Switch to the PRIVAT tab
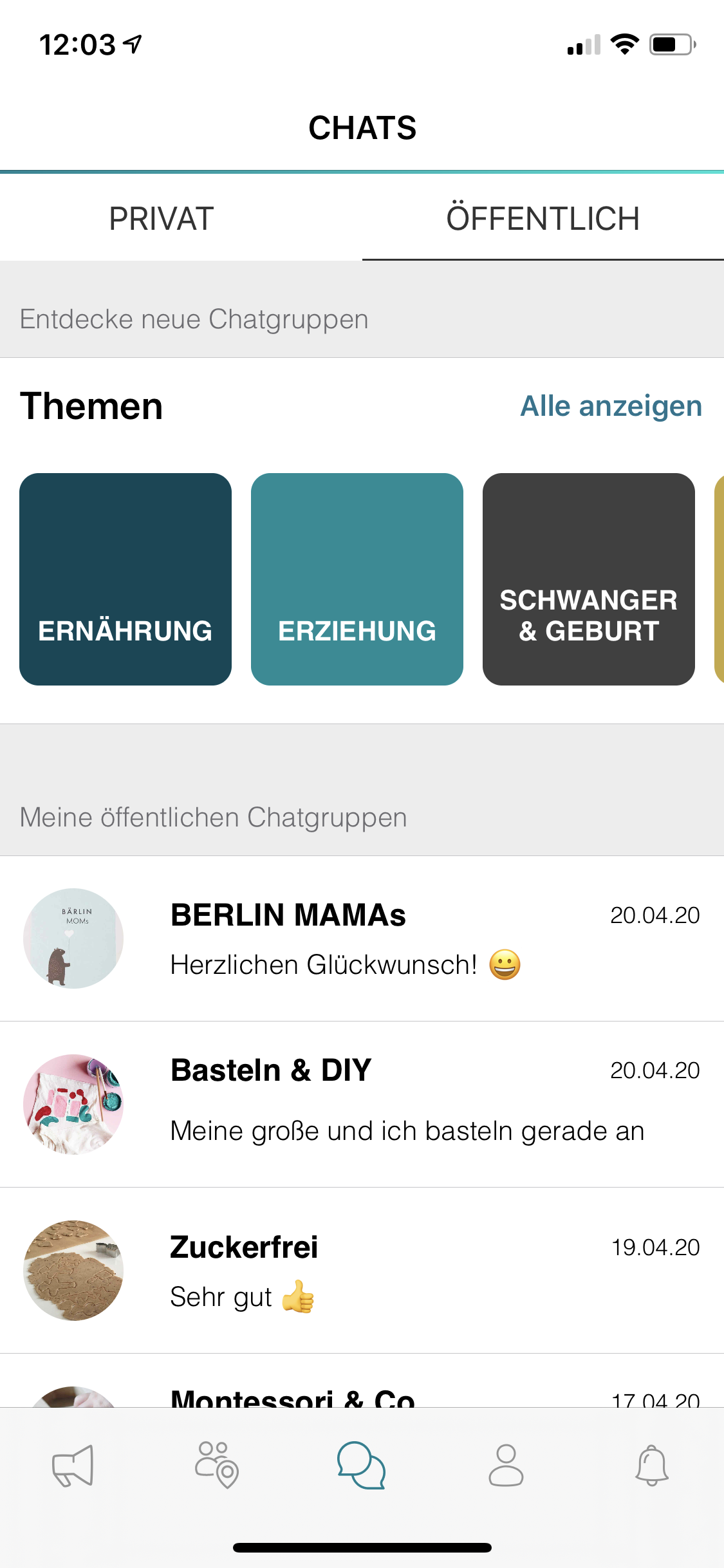The height and width of the screenshot is (1568, 724). click(161, 218)
